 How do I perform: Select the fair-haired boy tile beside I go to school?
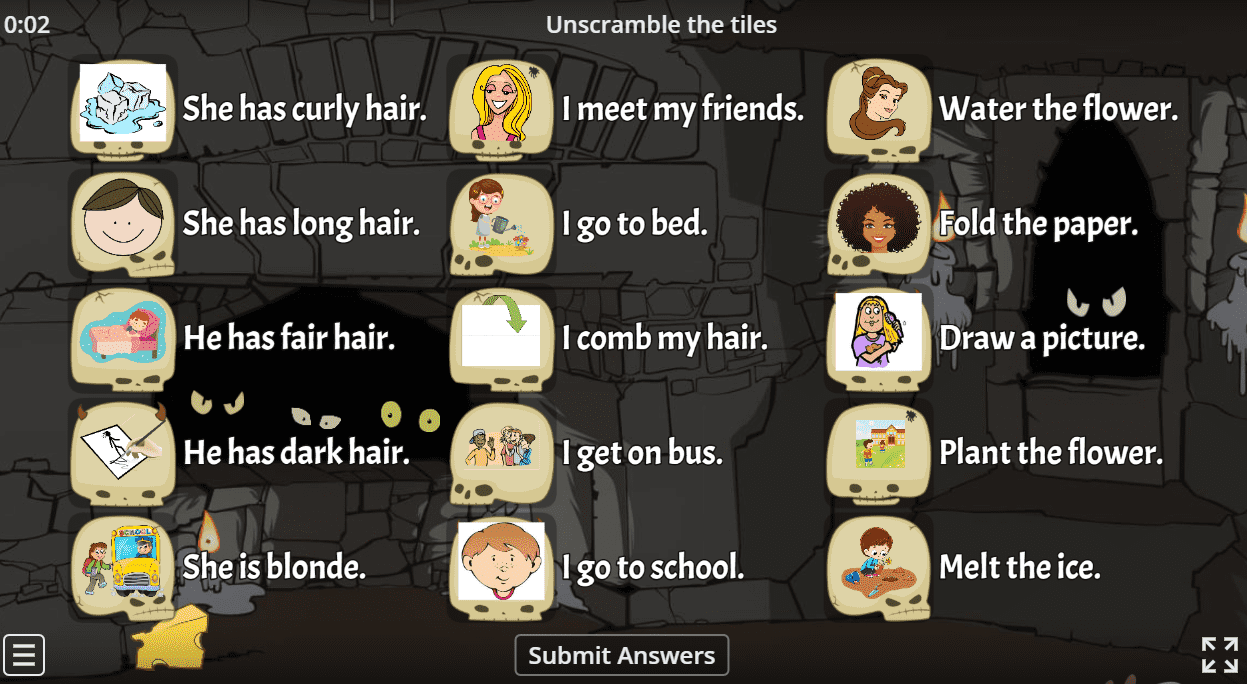tap(501, 563)
